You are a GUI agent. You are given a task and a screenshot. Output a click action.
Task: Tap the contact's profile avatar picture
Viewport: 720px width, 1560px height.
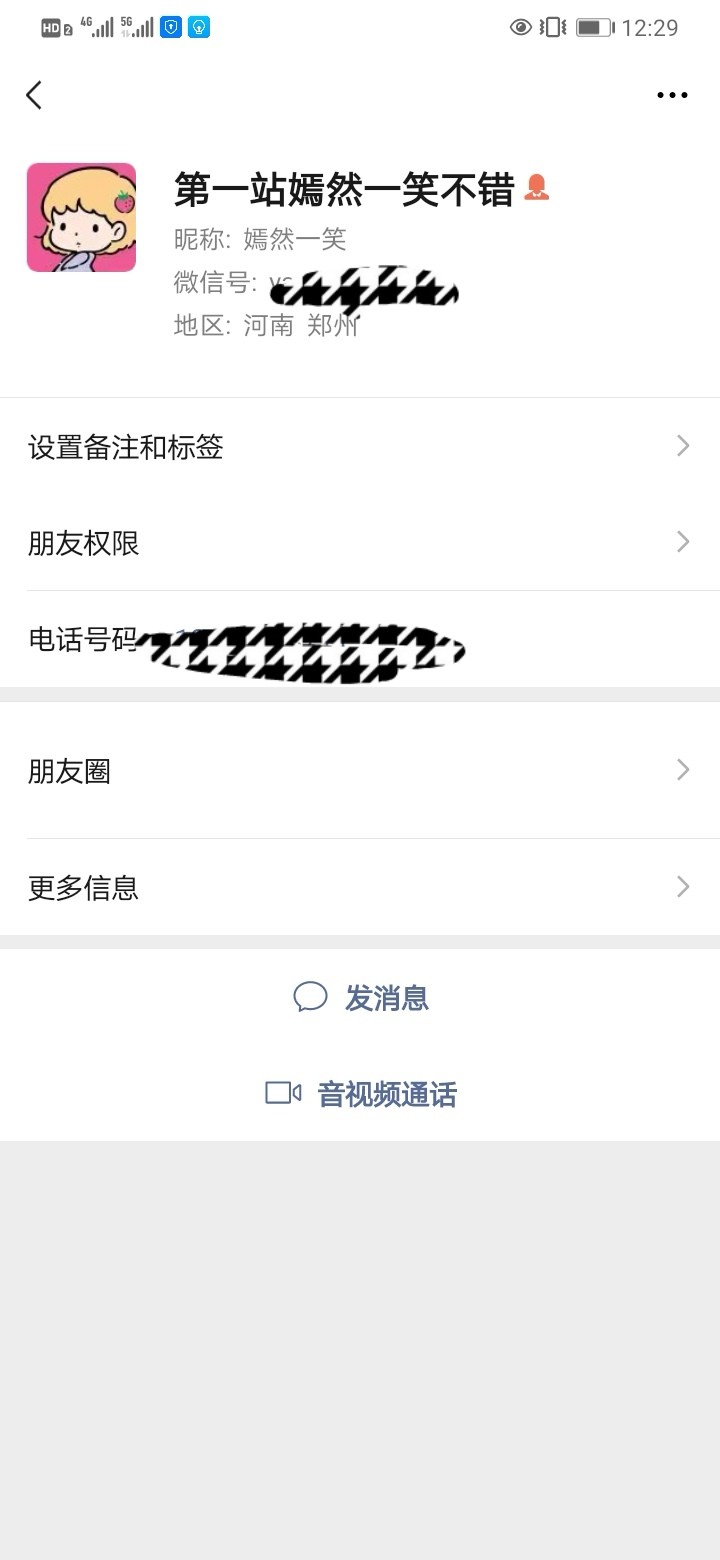[x=80, y=216]
